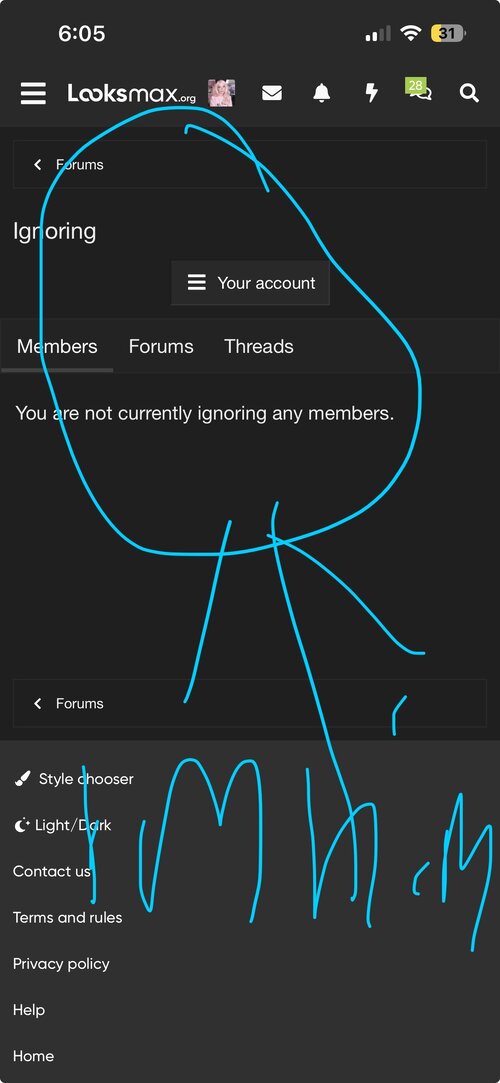The image size is (500, 1083).
Task: Select the Members tab
Action: 57,347
